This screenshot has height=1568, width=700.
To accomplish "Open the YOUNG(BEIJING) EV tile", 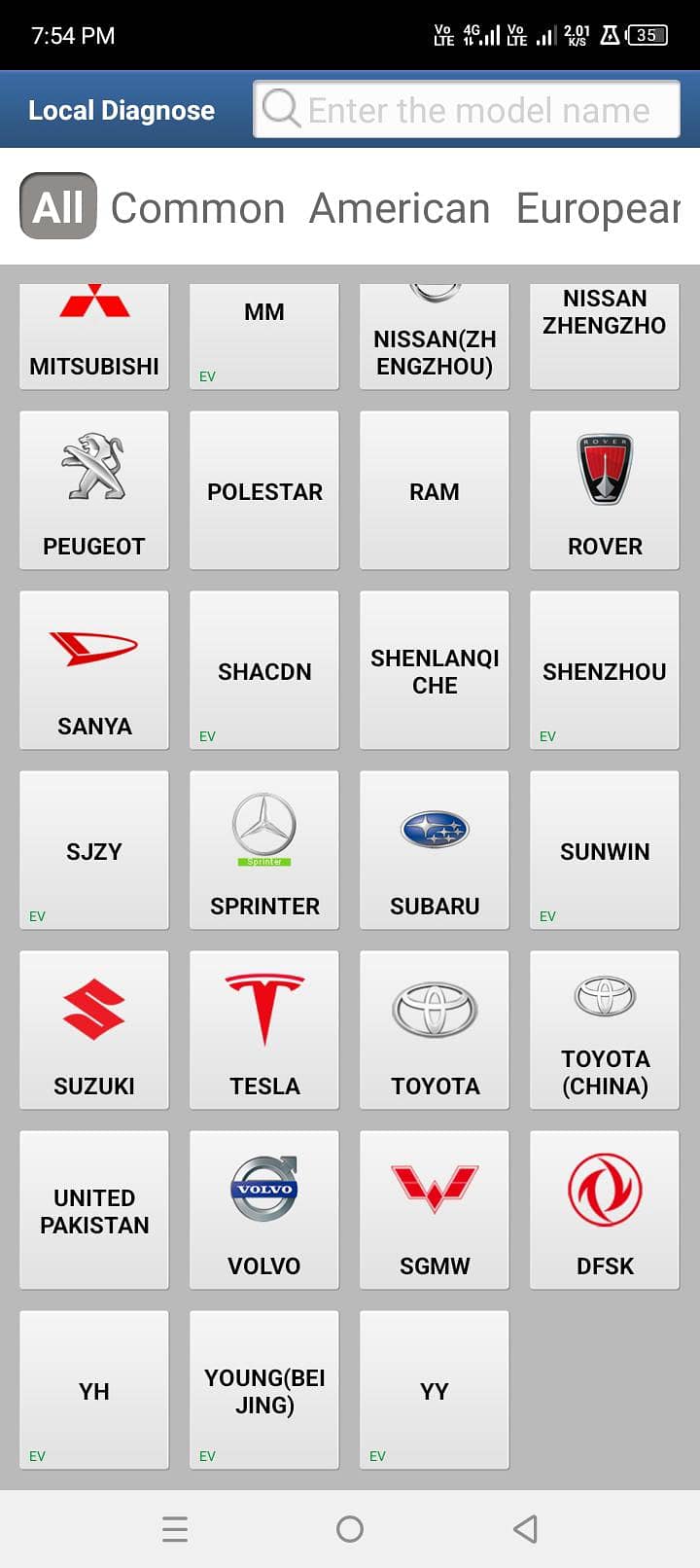I will pos(264,1390).
